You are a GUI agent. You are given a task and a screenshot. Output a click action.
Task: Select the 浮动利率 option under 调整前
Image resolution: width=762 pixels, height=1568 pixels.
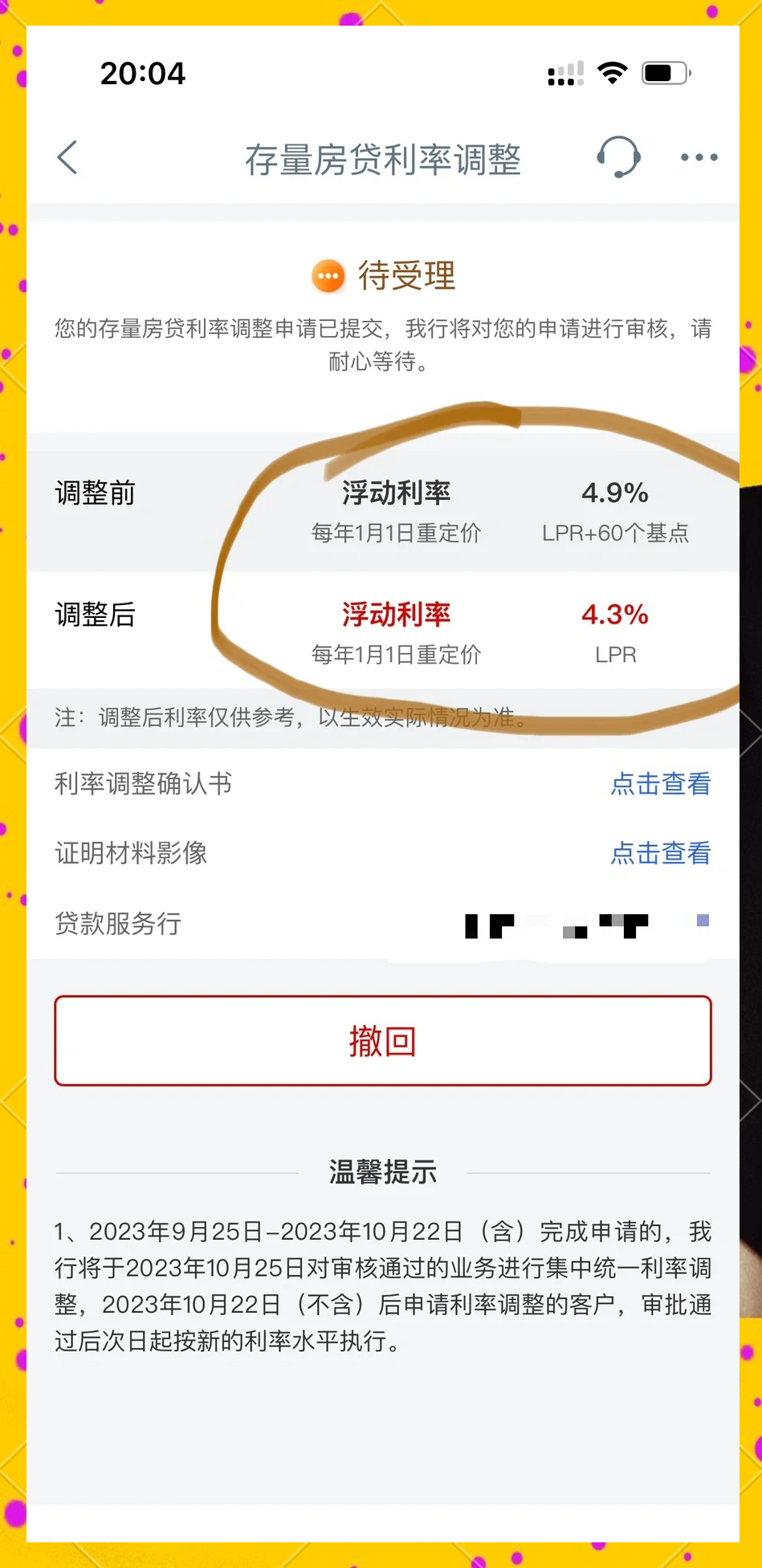coord(395,493)
